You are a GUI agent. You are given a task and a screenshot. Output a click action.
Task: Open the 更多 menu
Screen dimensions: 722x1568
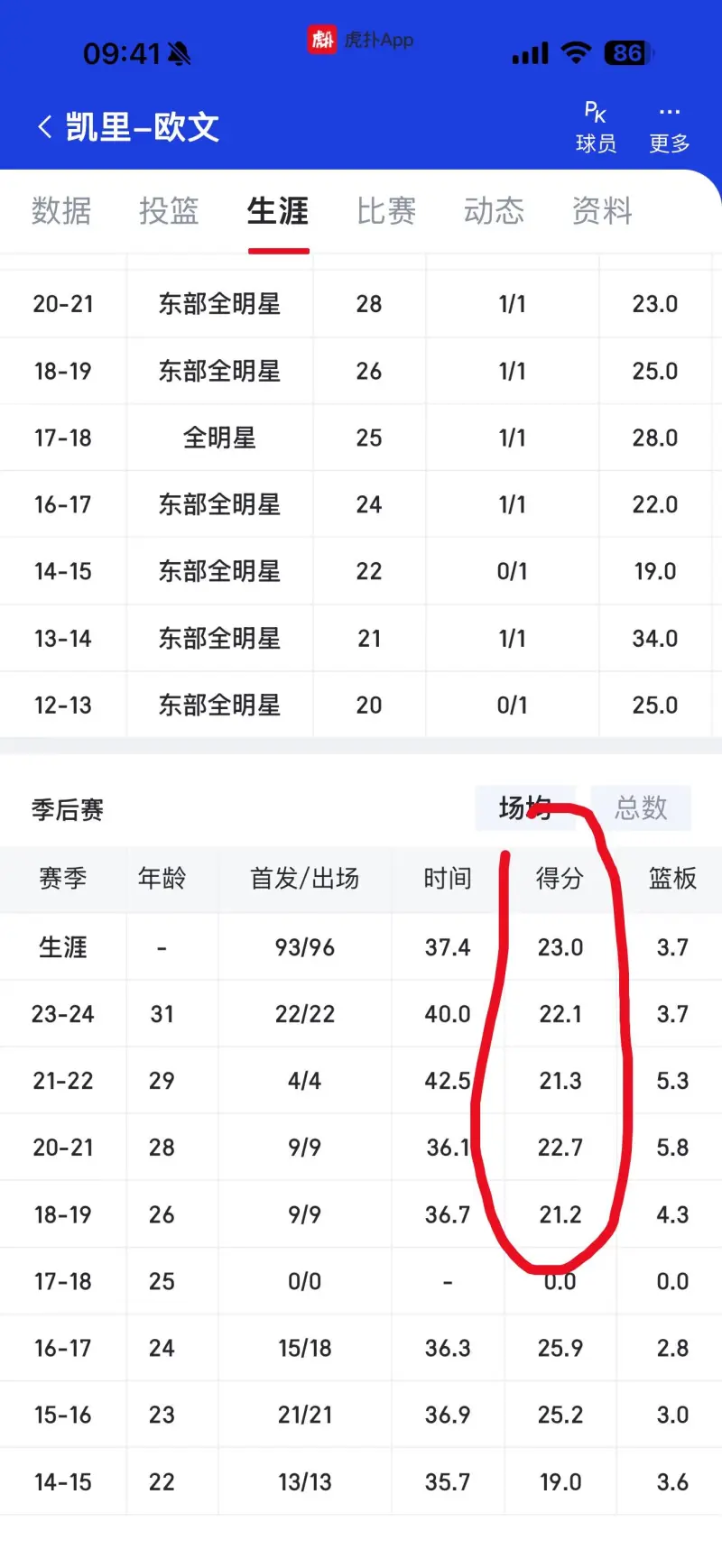pyautogui.click(x=669, y=127)
